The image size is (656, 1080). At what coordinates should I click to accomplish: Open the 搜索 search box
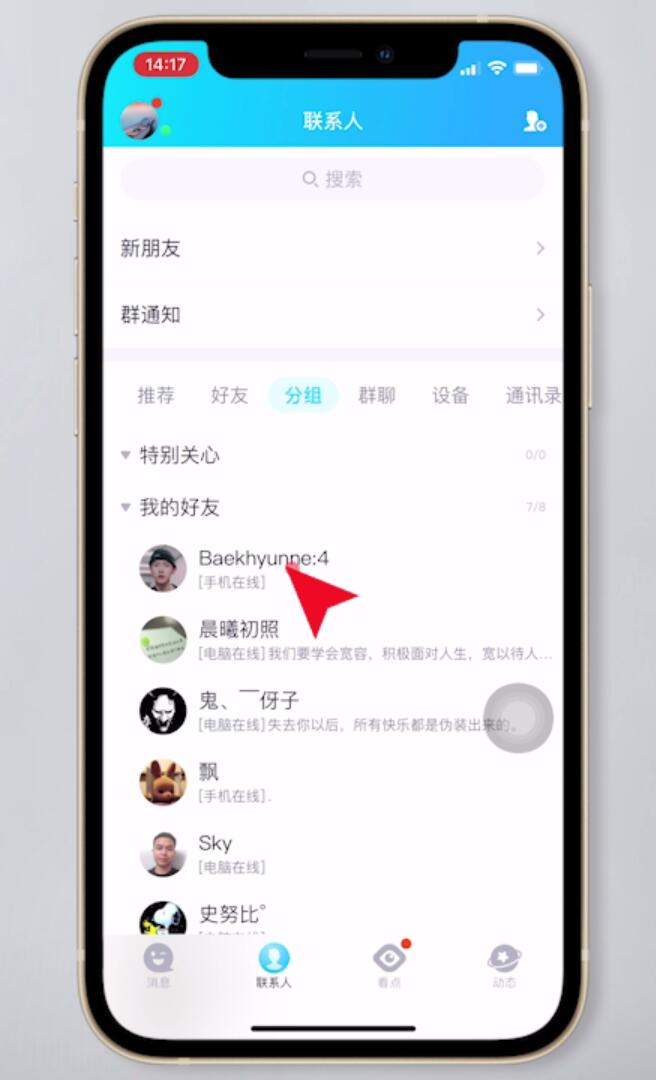332,179
